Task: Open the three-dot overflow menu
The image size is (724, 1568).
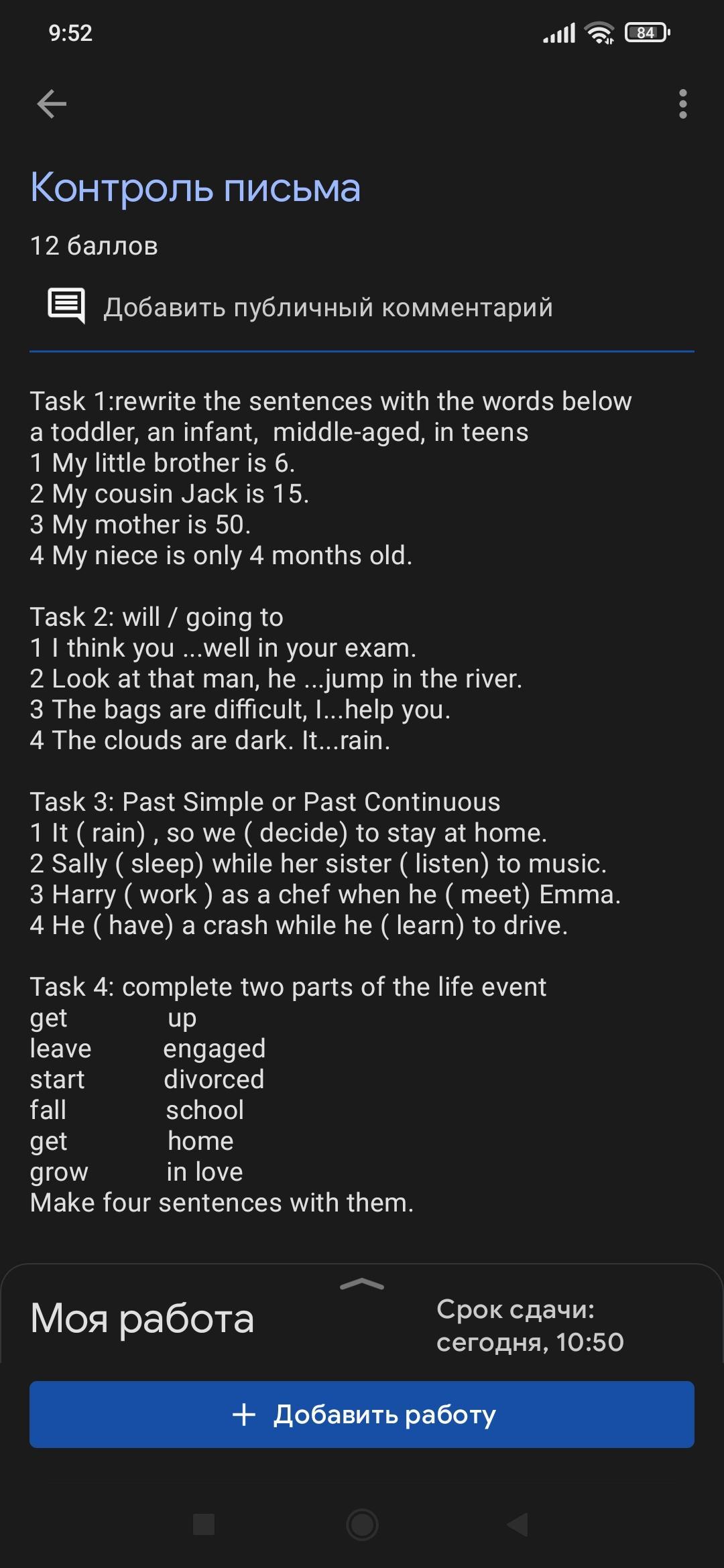Action: [x=682, y=104]
